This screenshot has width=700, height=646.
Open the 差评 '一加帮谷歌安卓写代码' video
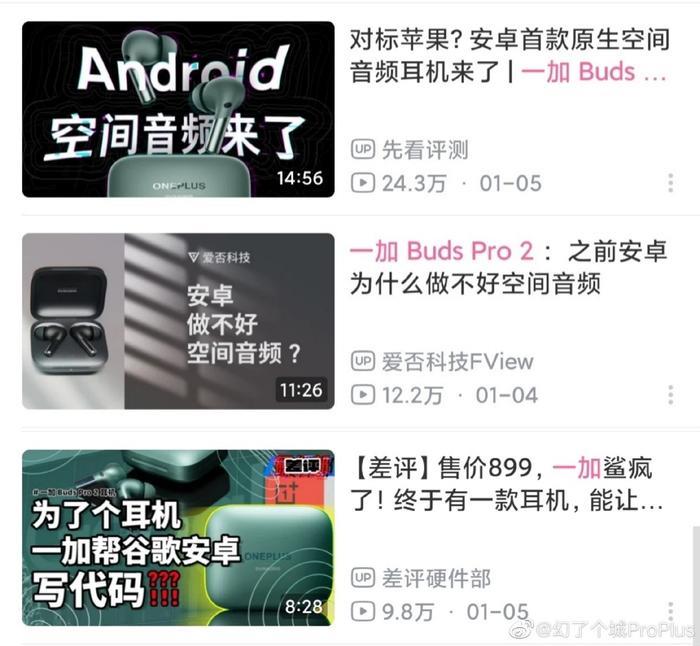click(x=178, y=536)
